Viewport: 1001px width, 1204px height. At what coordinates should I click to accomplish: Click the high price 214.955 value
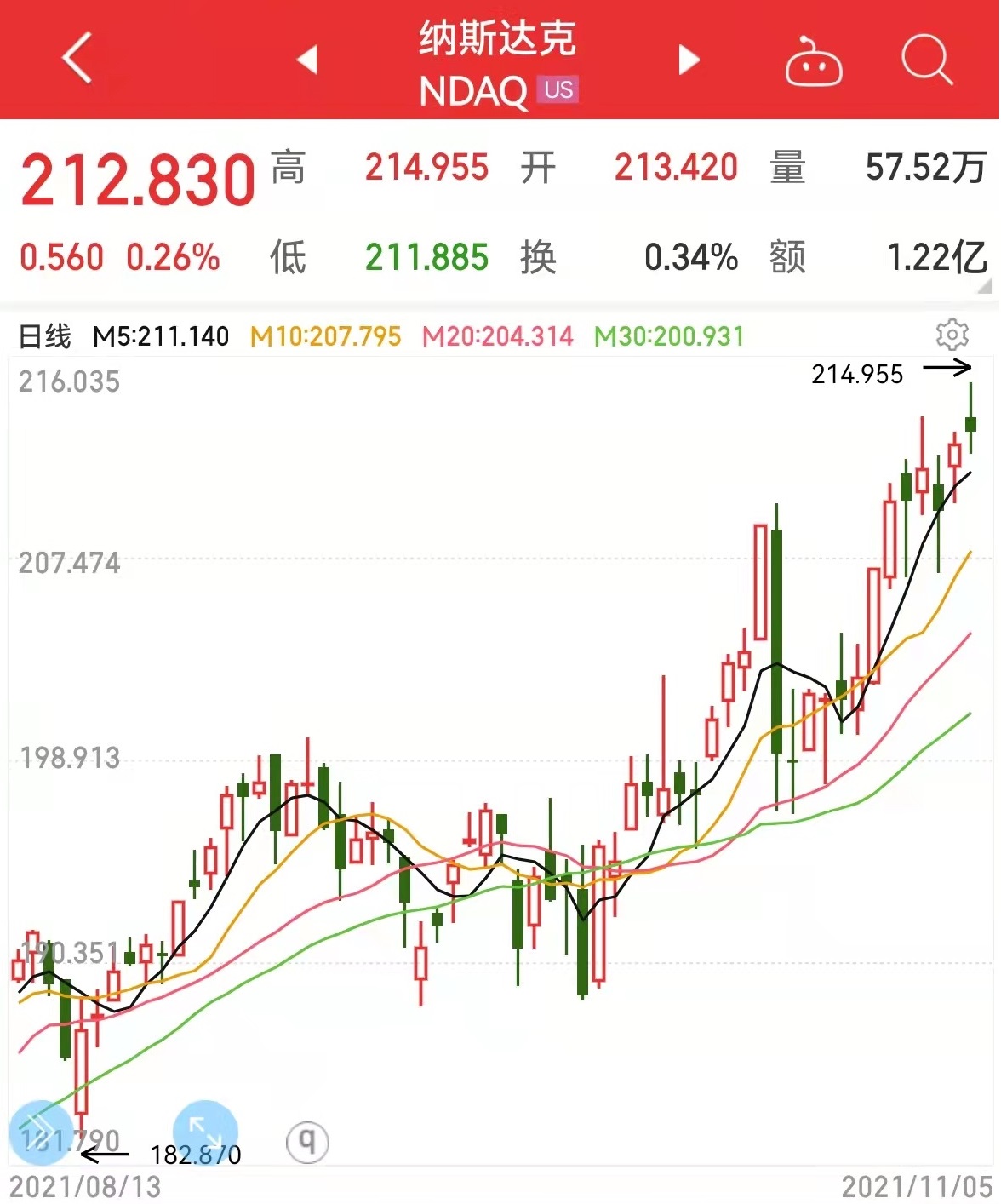point(425,169)
